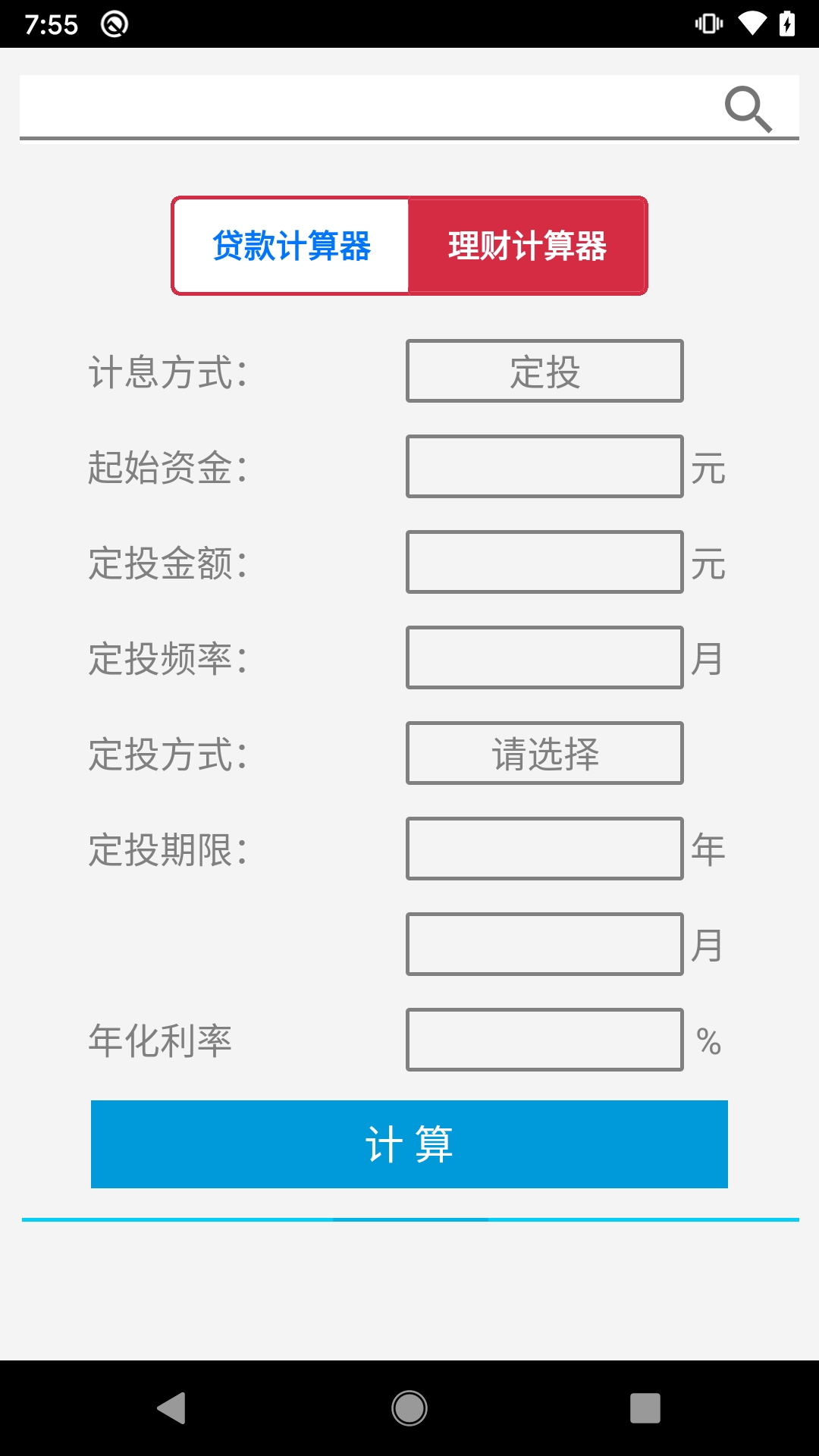Click the 定投金额 input field
Viewport: 819px width, 1456px height.
click(544, 563)
